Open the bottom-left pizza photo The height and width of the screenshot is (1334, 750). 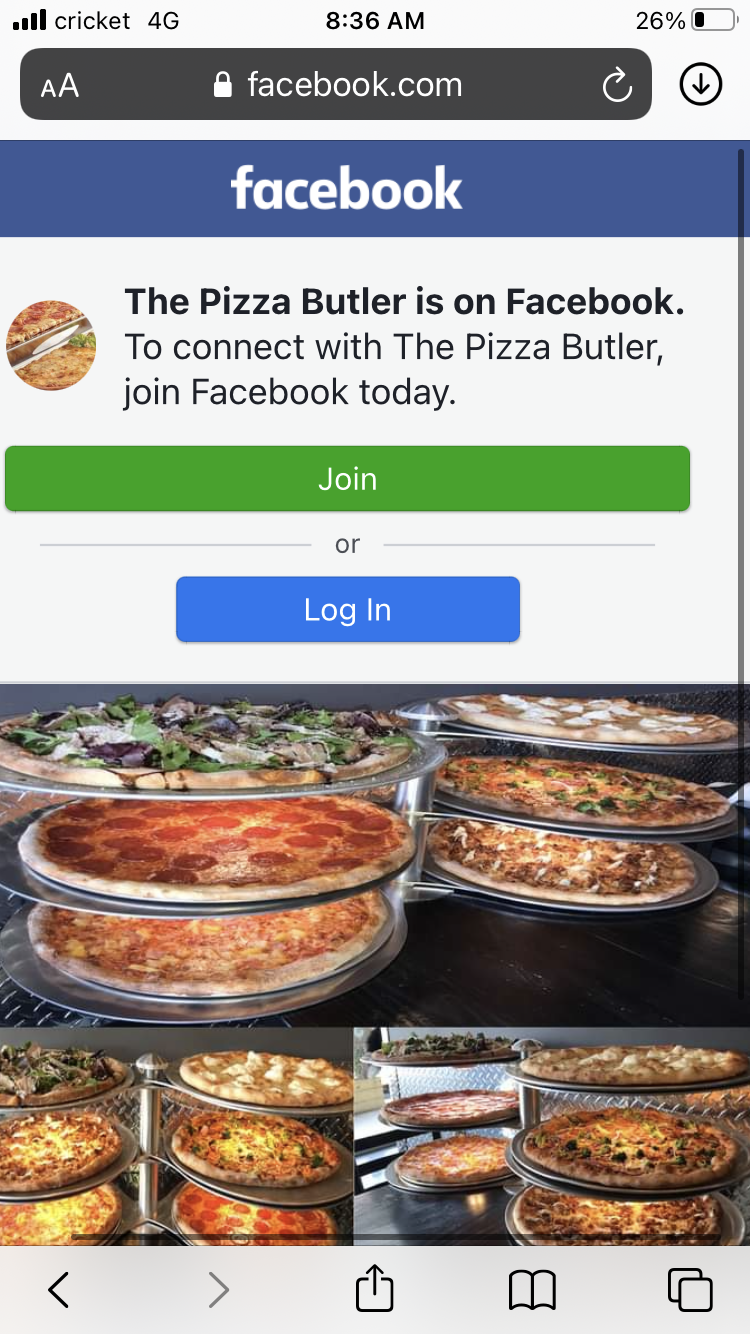click(x=176, y=1137)
